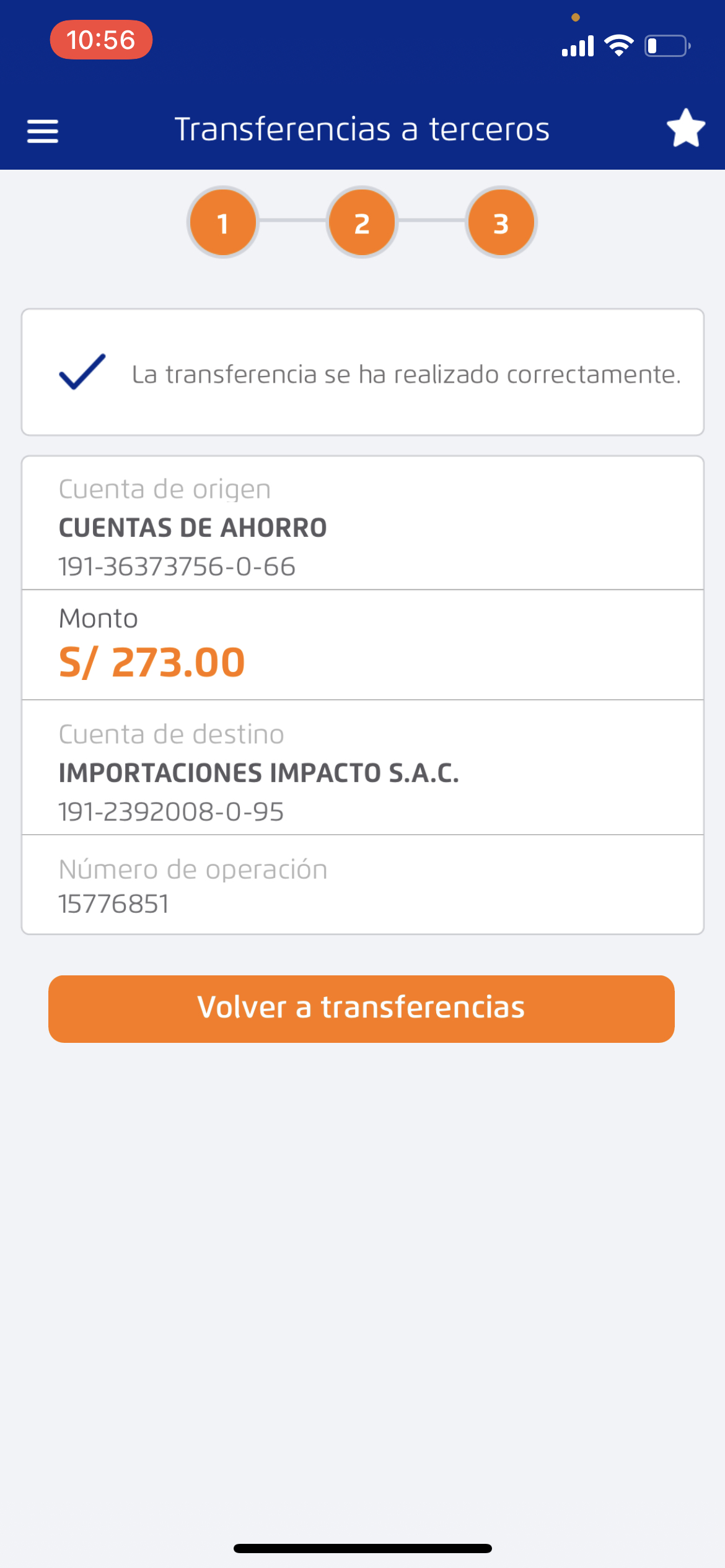Mark this transfer as favorite with the star
The width and height of the screenshot is (725, 1568).
click(x=685, y=129)
